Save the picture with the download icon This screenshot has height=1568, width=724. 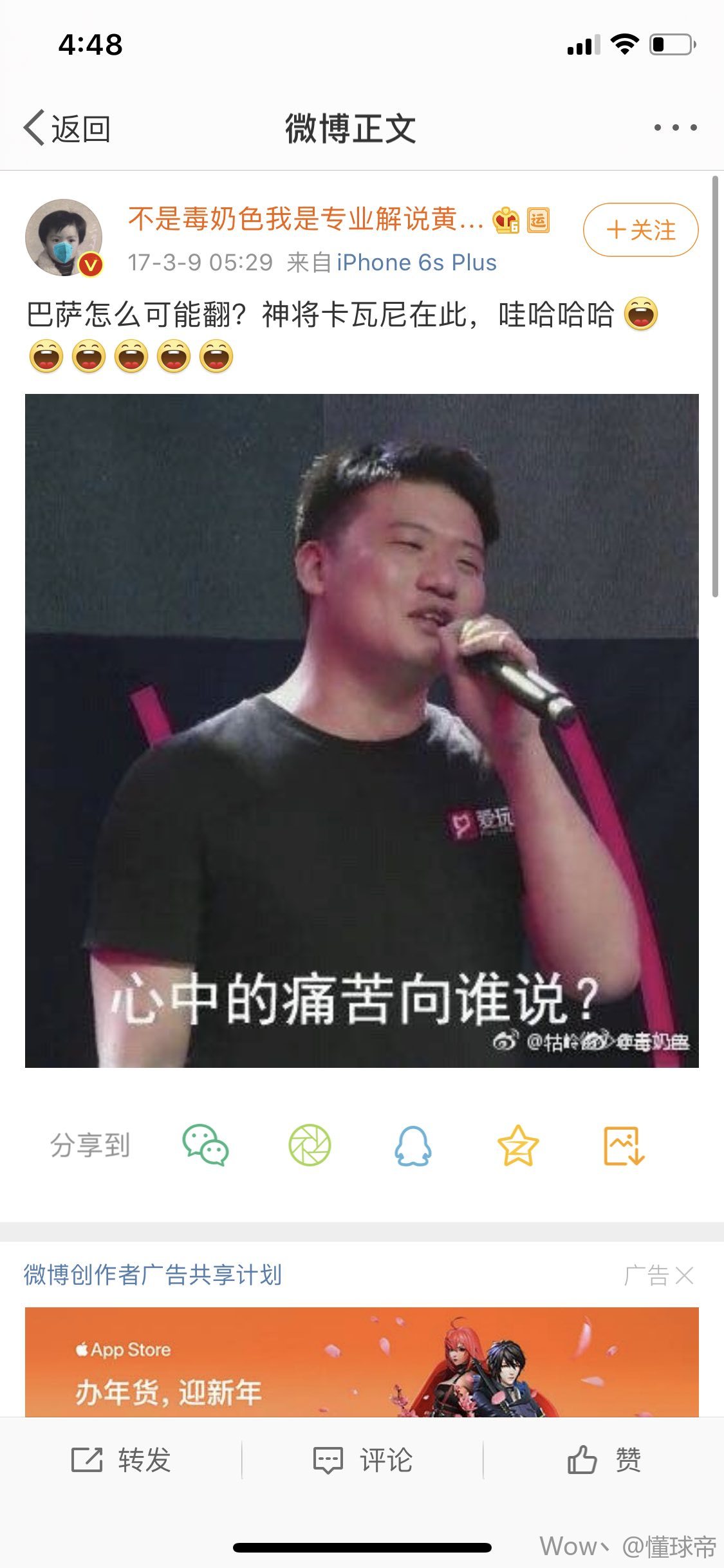pyautogui.click(x=624, y=1146)
